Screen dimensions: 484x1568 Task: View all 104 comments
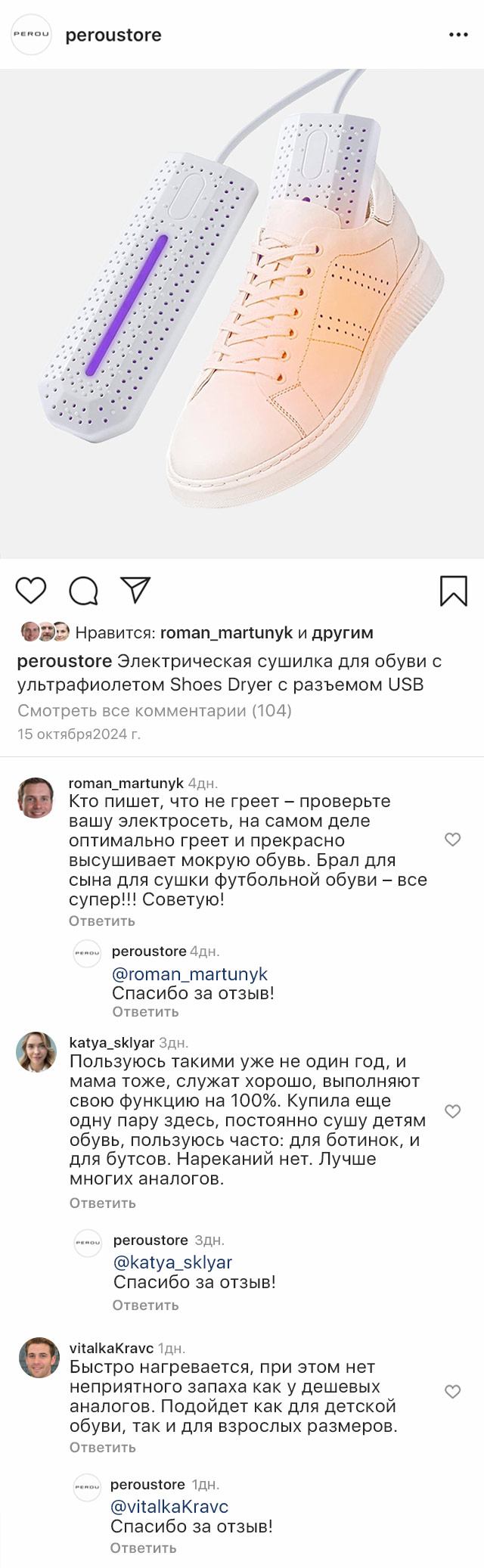[x=154, y=710]
